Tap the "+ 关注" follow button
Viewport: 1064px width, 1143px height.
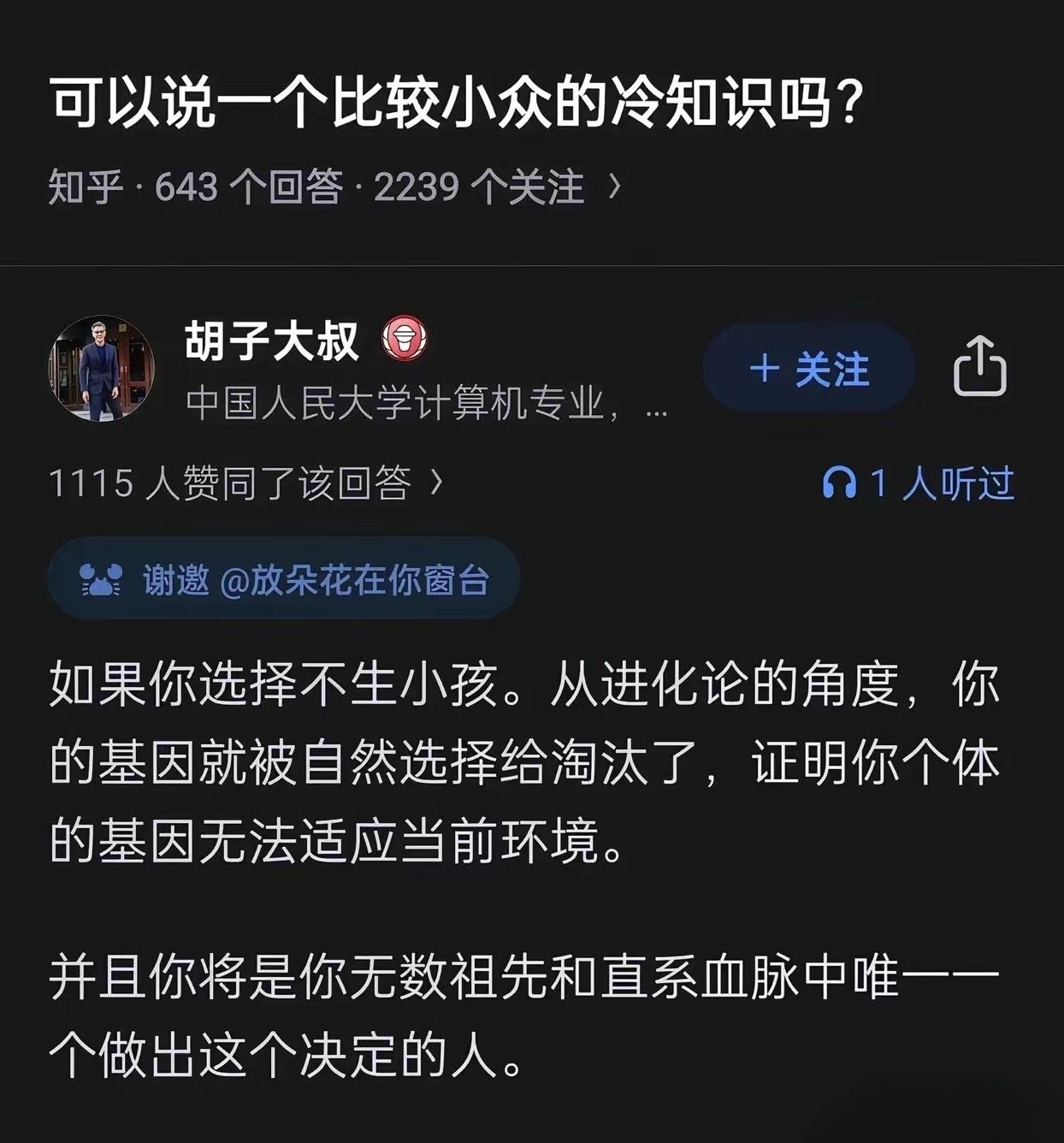807,370
